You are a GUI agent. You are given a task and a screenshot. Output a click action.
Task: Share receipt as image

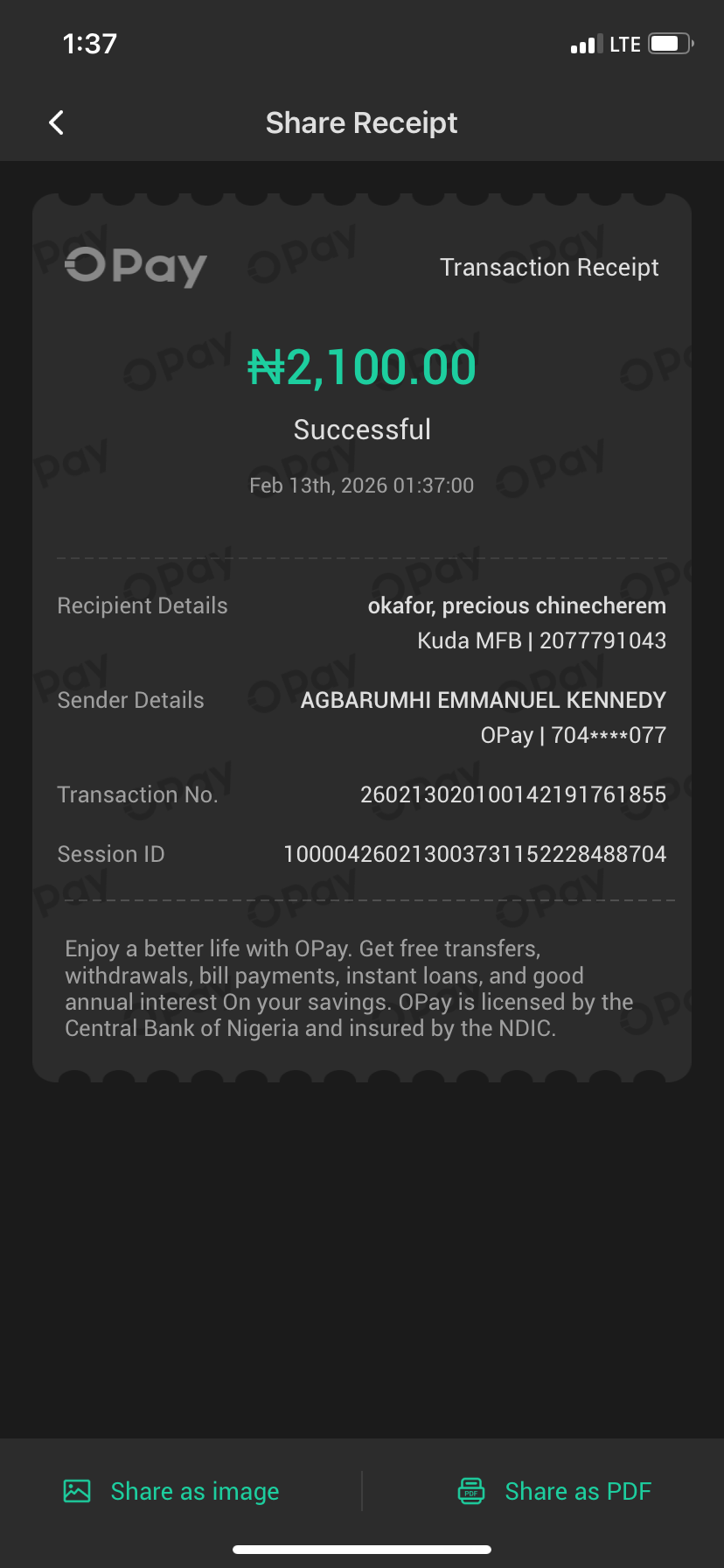pyautogui.click(x=172, y=1491)
